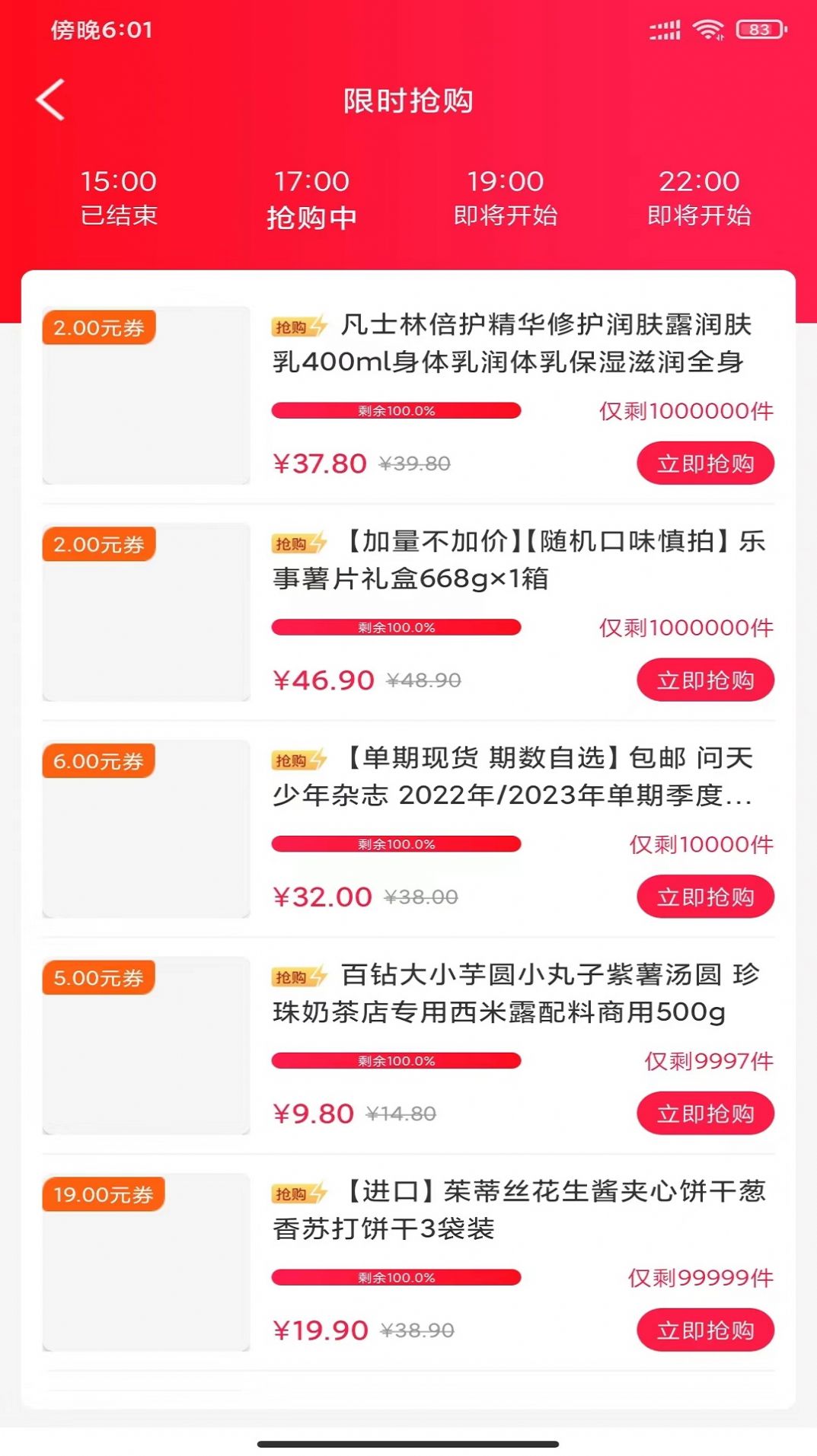Click the back arrow on the title bar
Image resolution: width=817 pixels, height=1456 pixels.
[50, 99]
